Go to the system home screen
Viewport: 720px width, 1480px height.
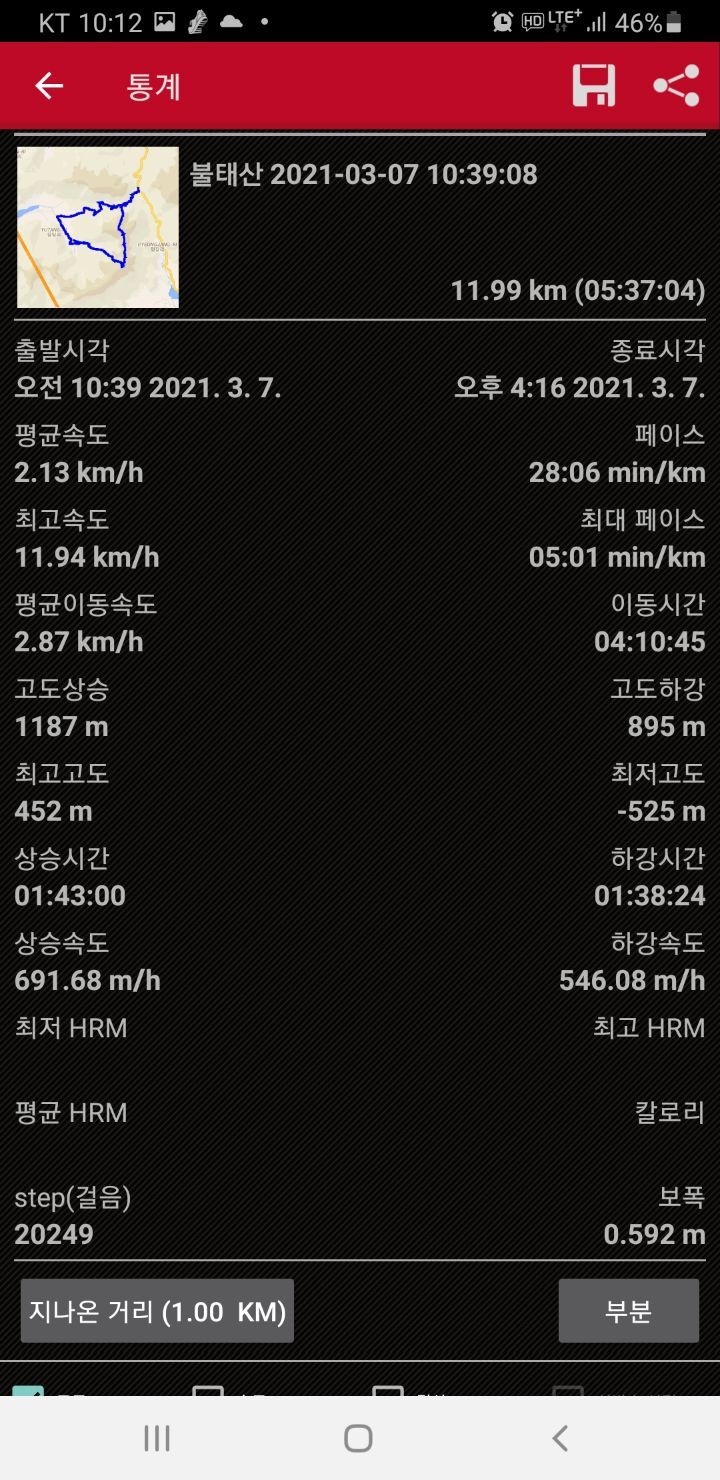pos(358,1438)
